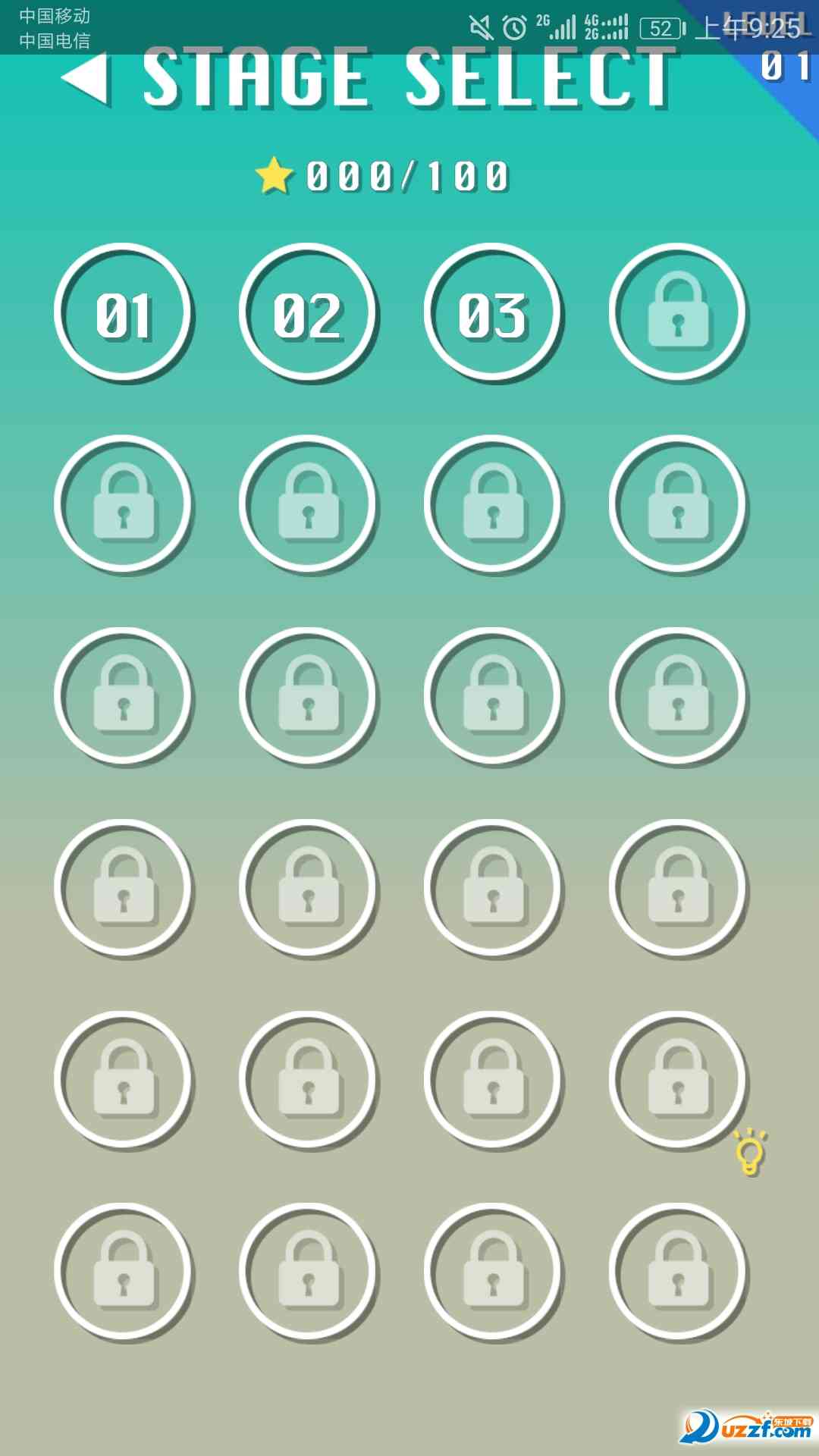This screenshot has height=1456, width=819.
Task: Go back using the white arrow
Action: pos(88,78)
